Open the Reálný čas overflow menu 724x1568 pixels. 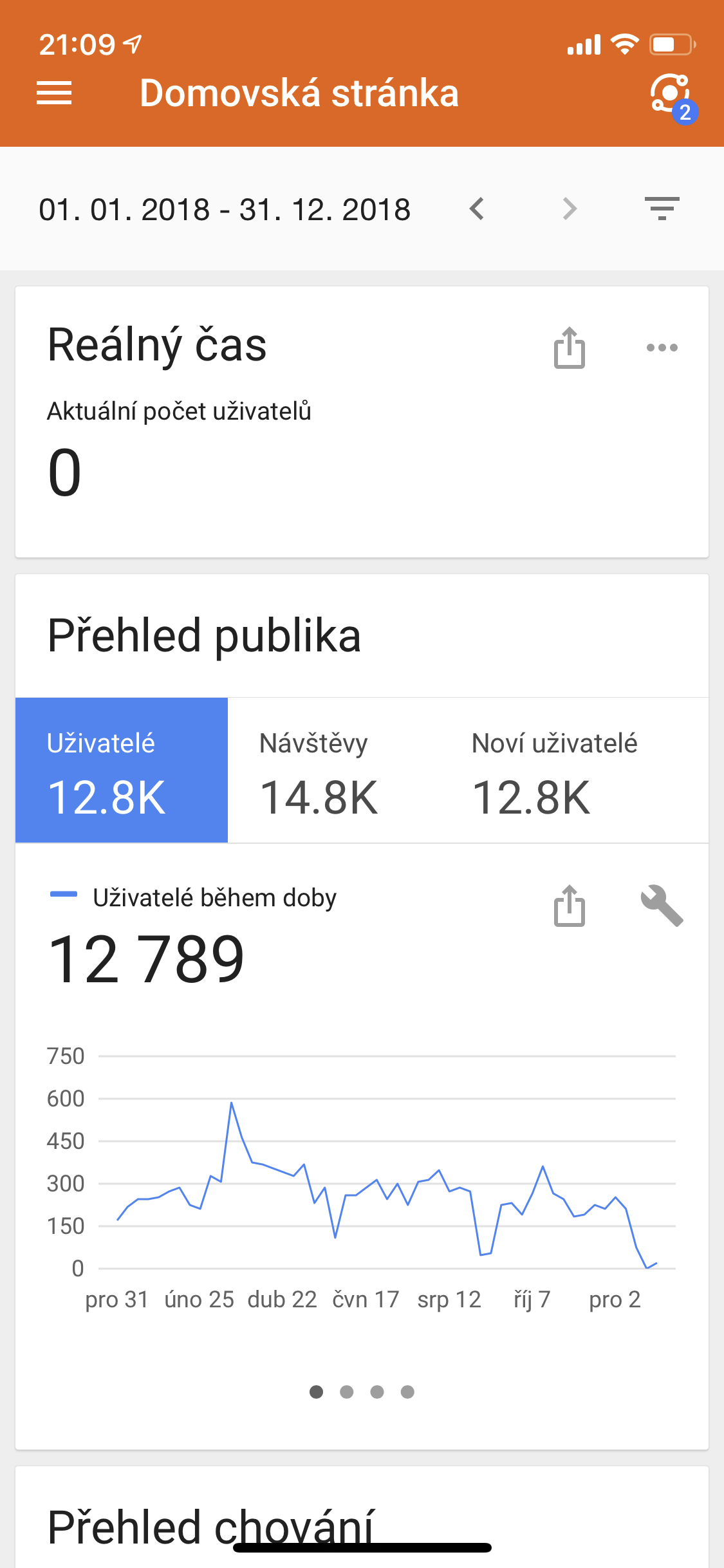tap(662, 348)
